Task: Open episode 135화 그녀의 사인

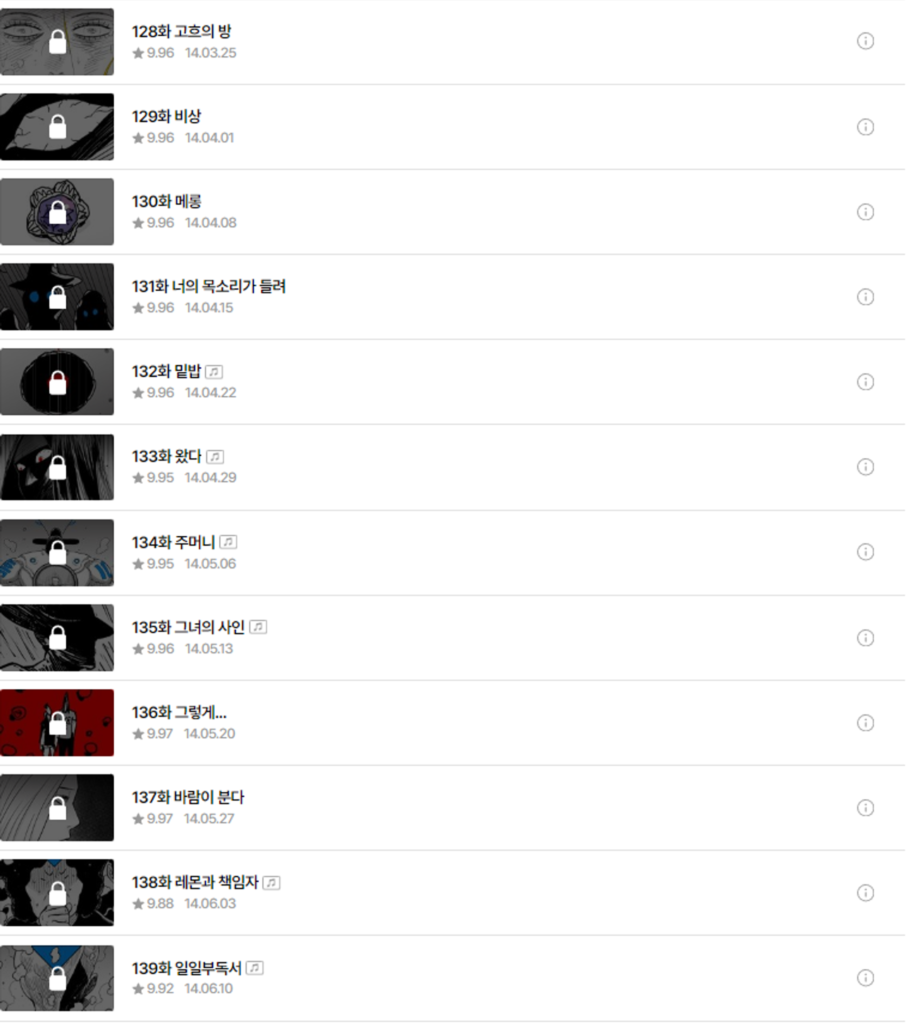Action: [188, 627]
